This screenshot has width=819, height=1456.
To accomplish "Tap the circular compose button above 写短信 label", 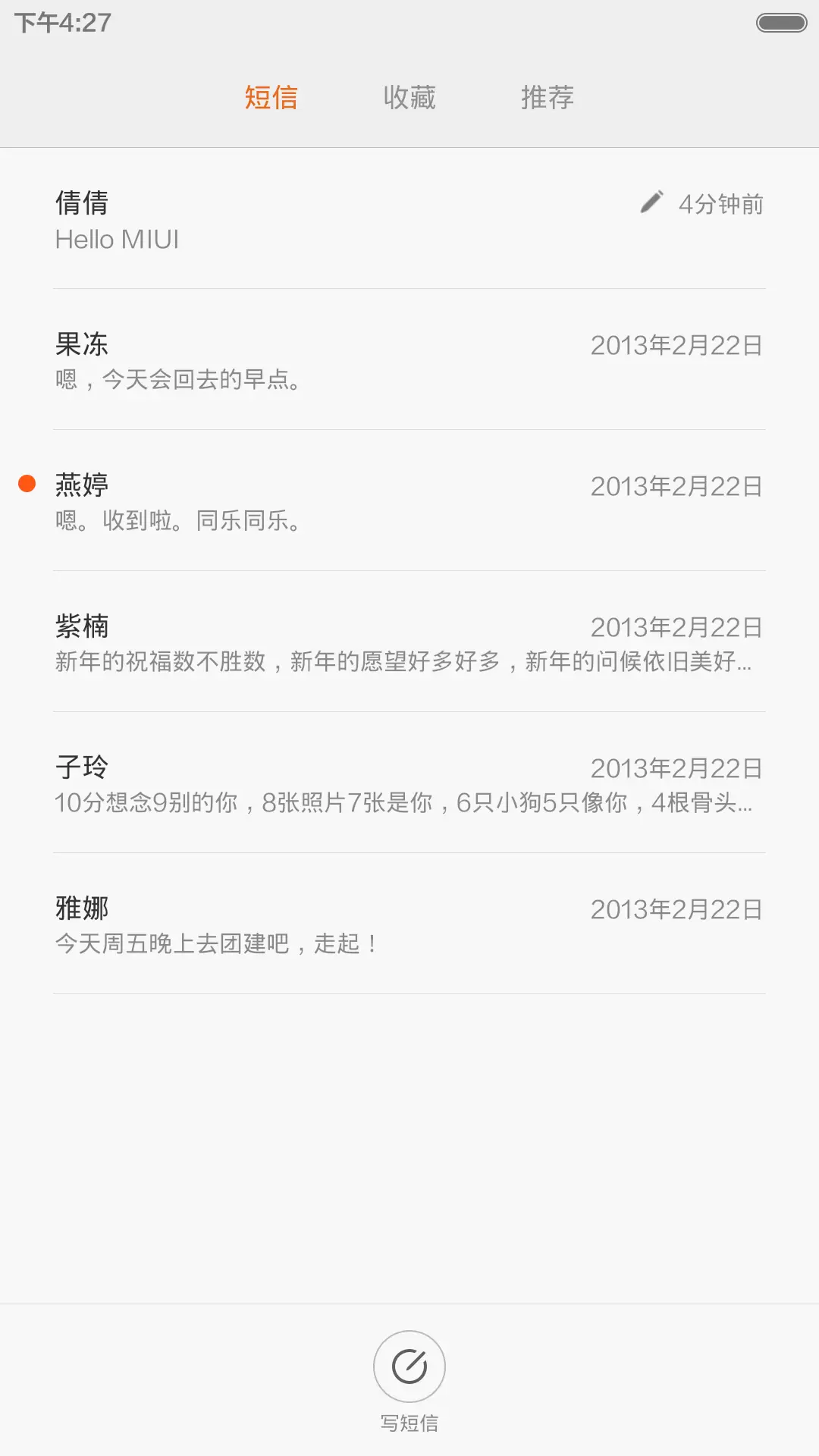I will (409, 1366).
